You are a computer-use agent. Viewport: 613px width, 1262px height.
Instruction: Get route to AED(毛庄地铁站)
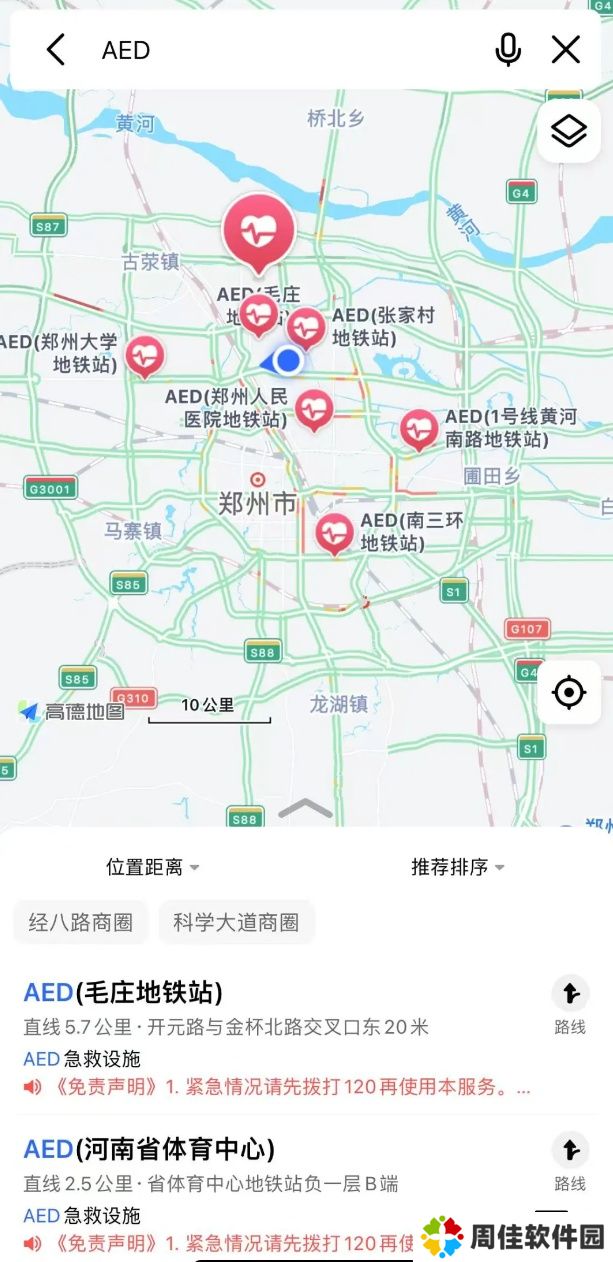coord(570,1004)
